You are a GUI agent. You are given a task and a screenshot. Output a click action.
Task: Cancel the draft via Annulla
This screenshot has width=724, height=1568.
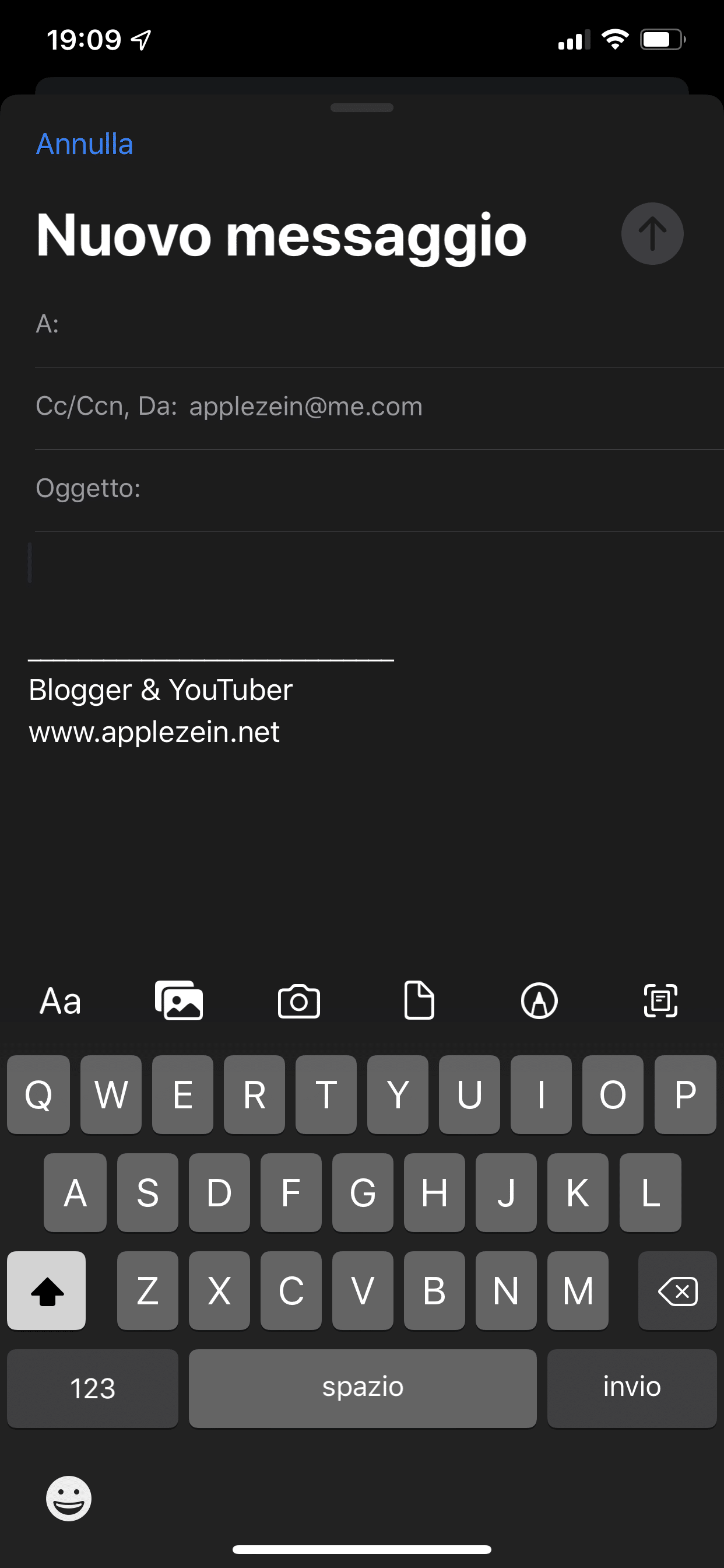(85, 144)
